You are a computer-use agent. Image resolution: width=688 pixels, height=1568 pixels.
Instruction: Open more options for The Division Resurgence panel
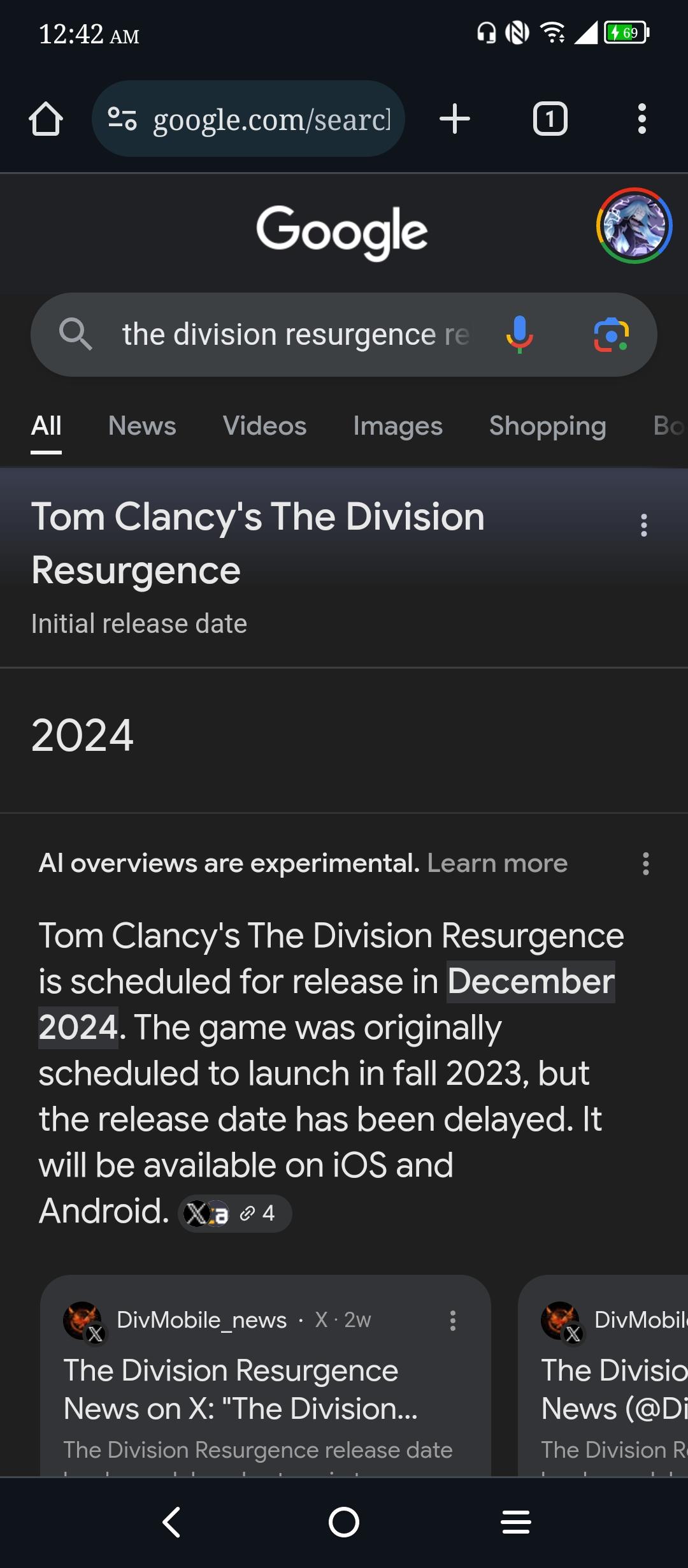tap(644, 526)
